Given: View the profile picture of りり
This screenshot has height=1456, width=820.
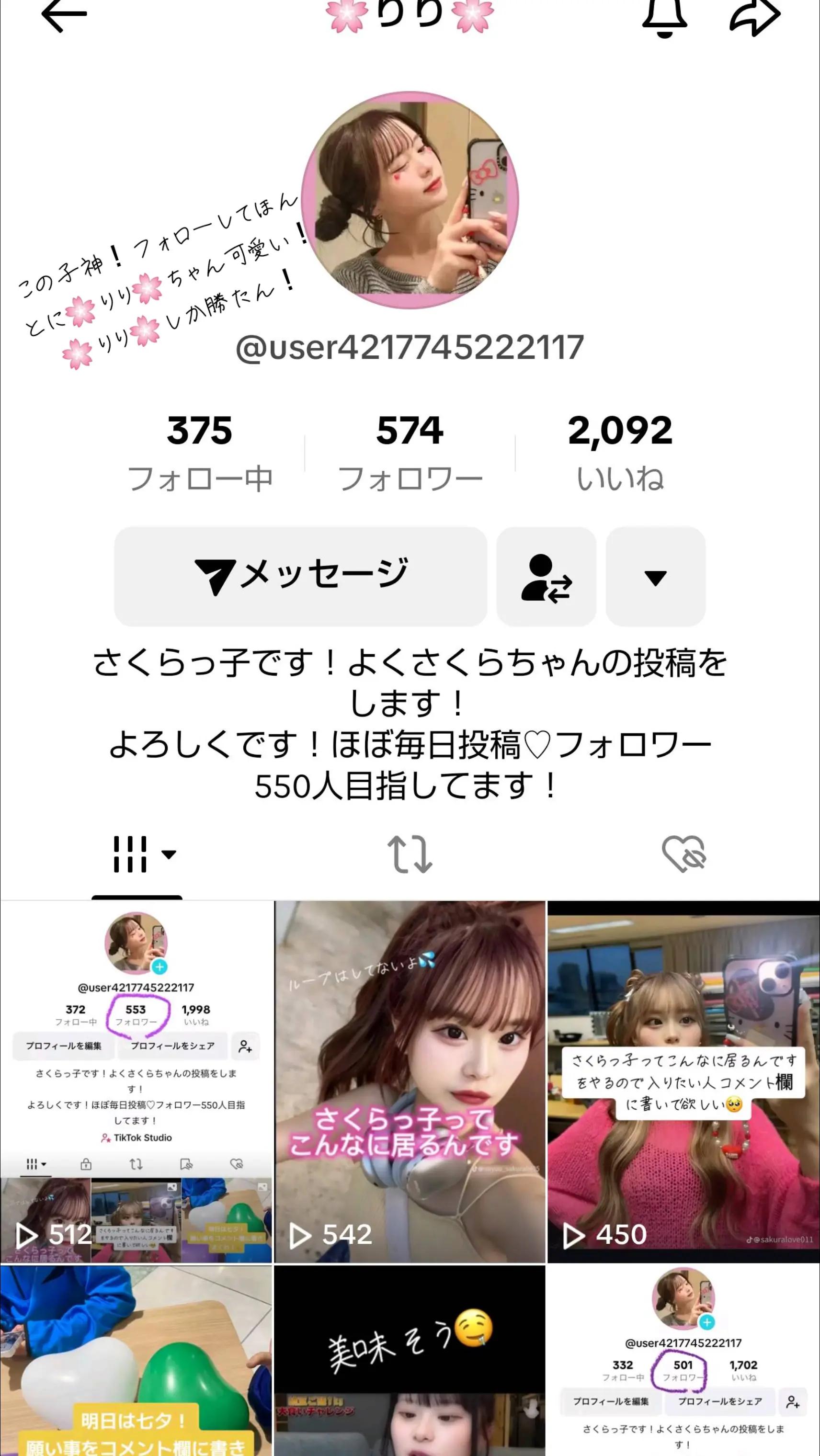Looking at the screenshot, I should point(410,200).
